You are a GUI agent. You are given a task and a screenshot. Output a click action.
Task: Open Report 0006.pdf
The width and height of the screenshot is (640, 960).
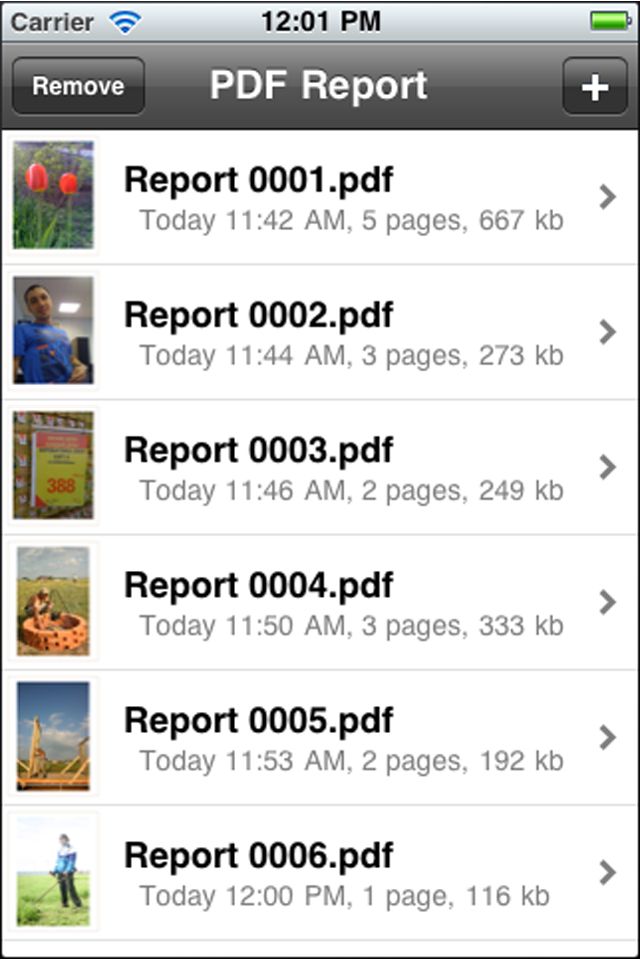tap(320, 872)
